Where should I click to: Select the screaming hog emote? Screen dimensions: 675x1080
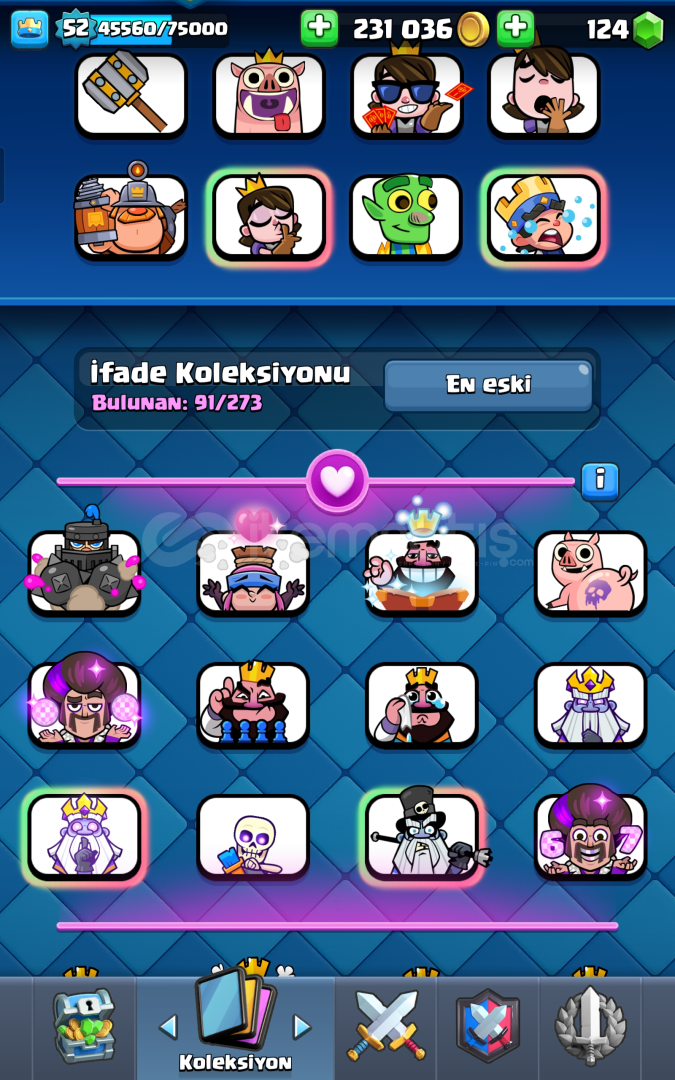click(x=269, y=95)
